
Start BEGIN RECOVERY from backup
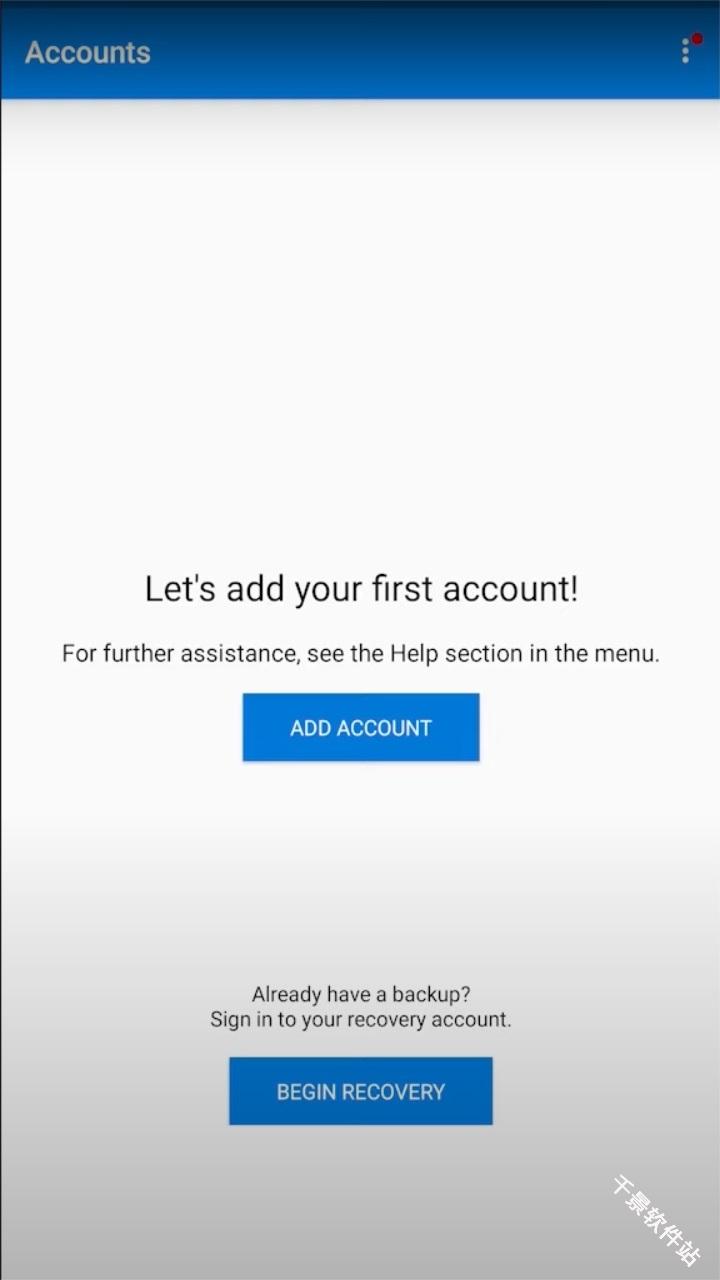tap(360, 1092)
